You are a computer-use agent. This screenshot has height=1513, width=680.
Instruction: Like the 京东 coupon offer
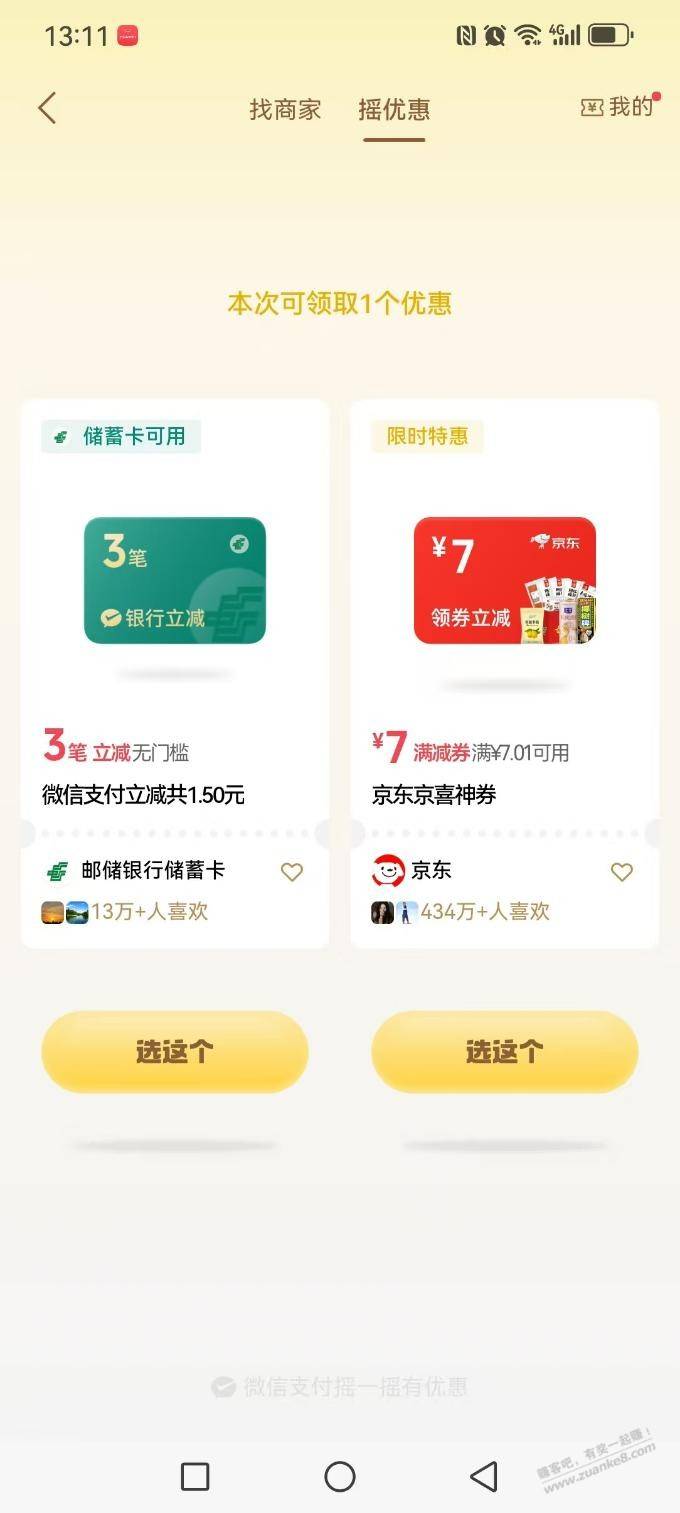(622, 872)
